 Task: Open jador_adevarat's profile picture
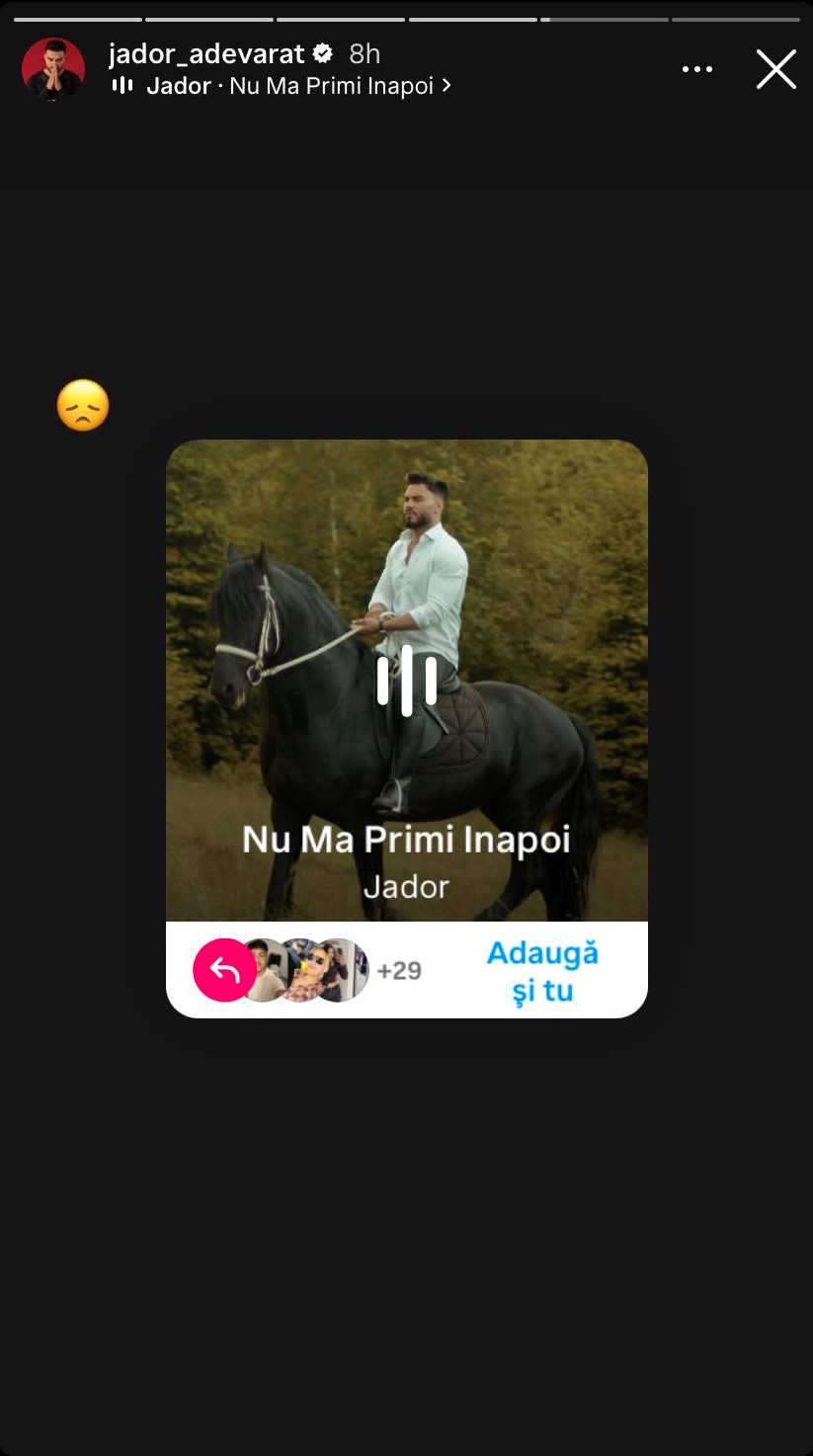coord(53,69)
